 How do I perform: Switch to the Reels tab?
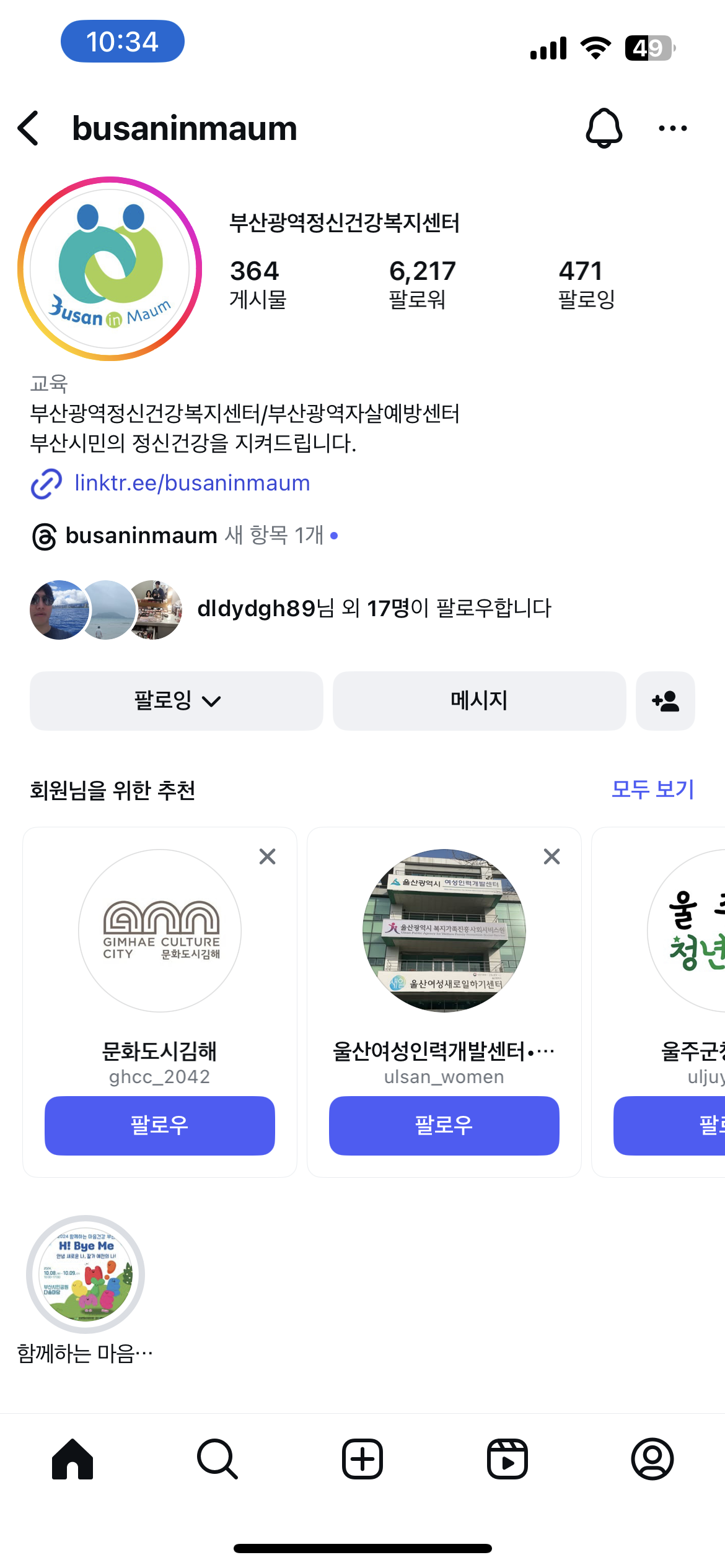507,1459
